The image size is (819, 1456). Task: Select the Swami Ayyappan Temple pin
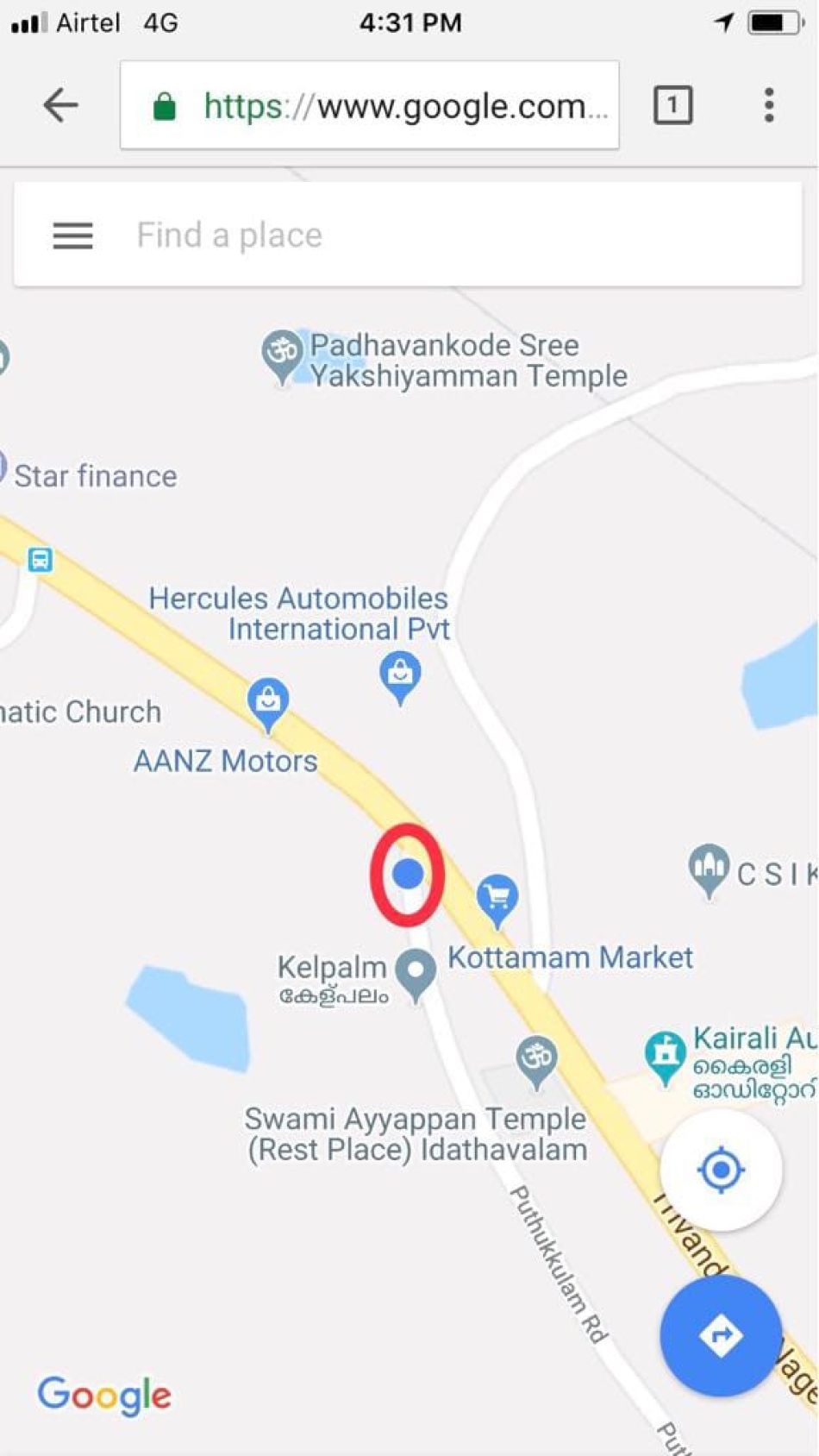coord(536,1058)
